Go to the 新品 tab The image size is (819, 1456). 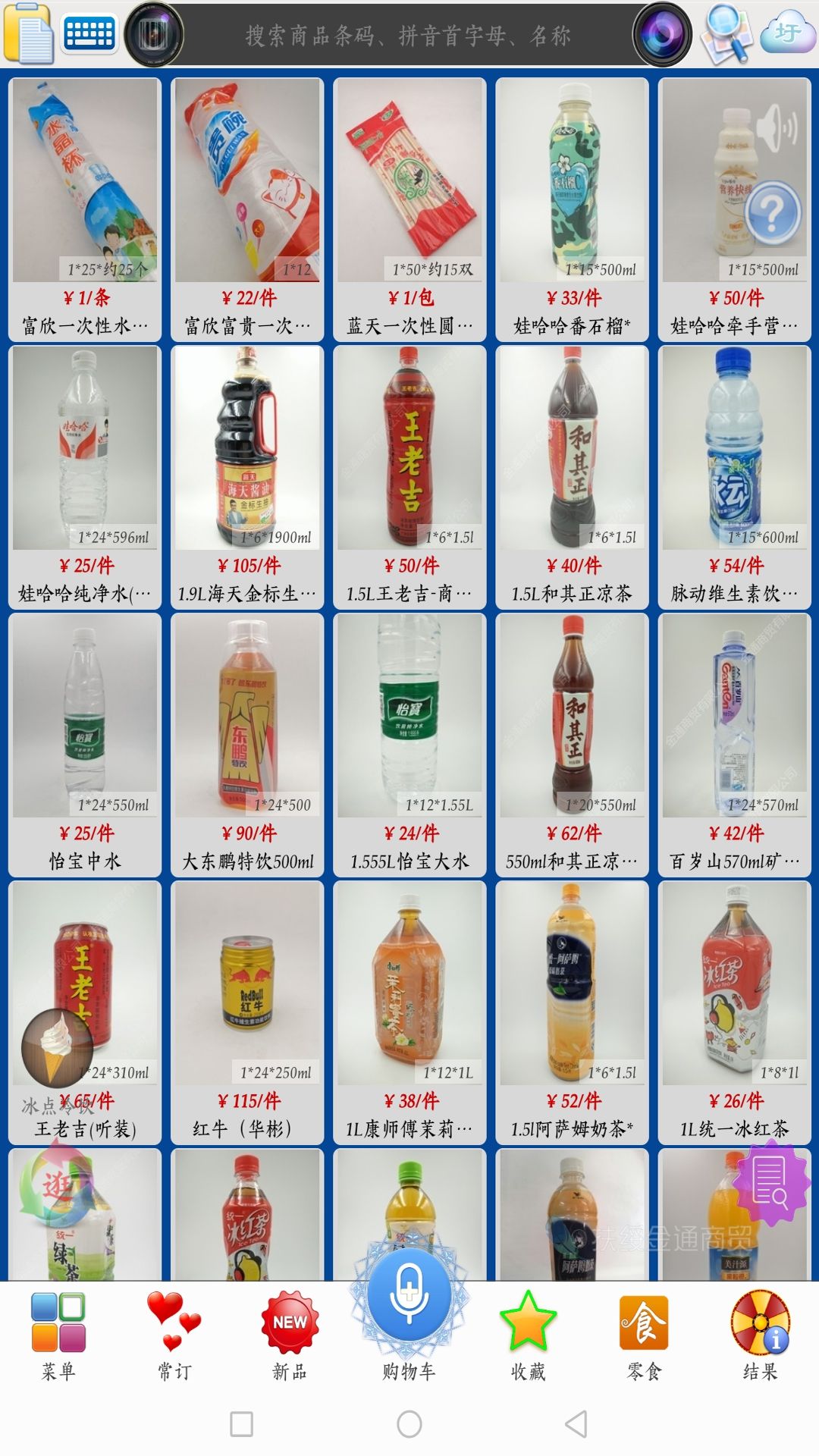(290, 1336)
